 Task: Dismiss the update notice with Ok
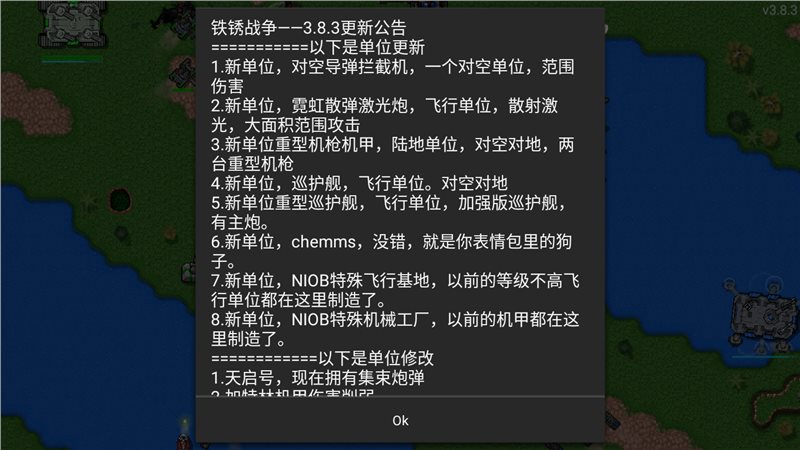point(400,420)
